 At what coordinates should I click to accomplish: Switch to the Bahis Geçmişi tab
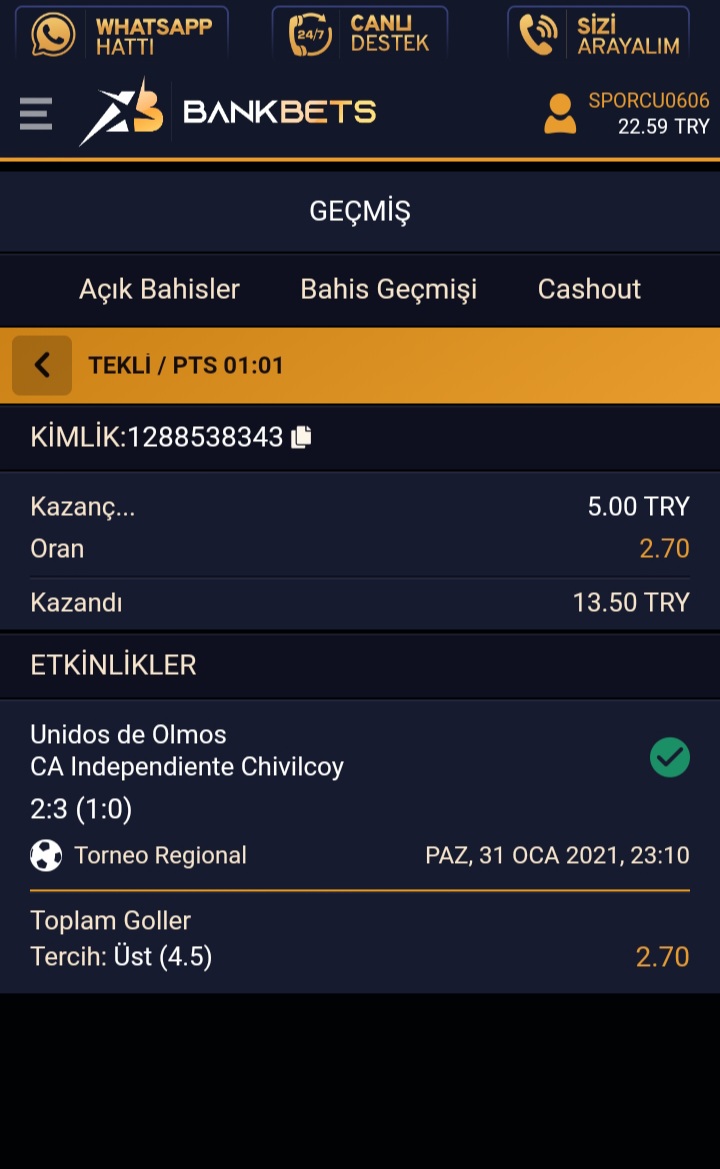388,289
